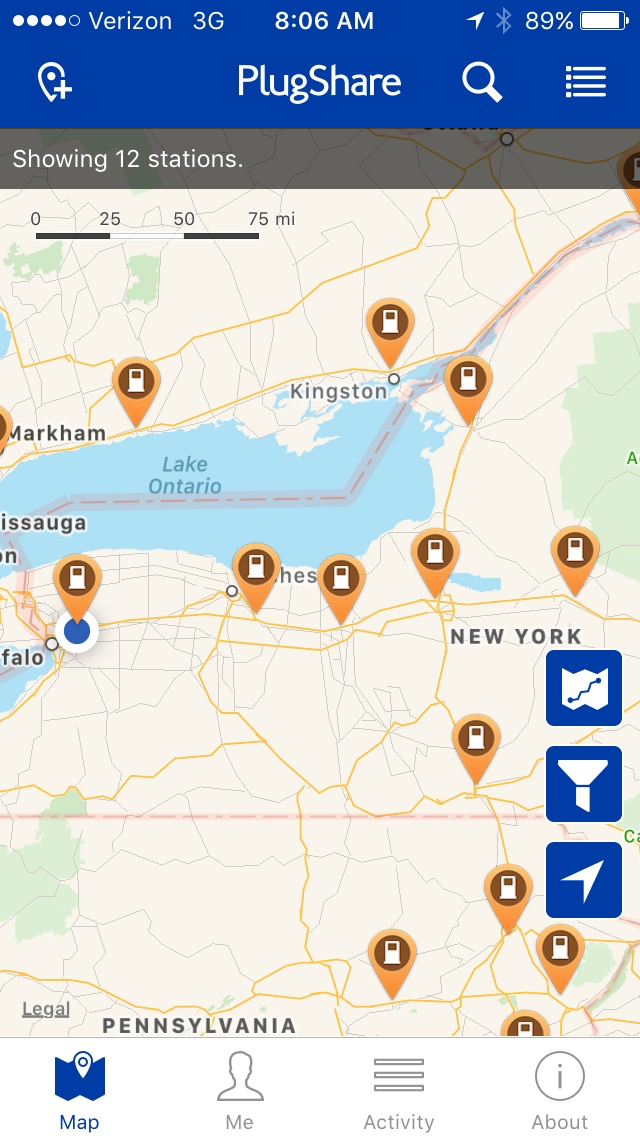Go to the Activity tab
The width and height of the screenshot is (640, 1136).
(399, 1090)
